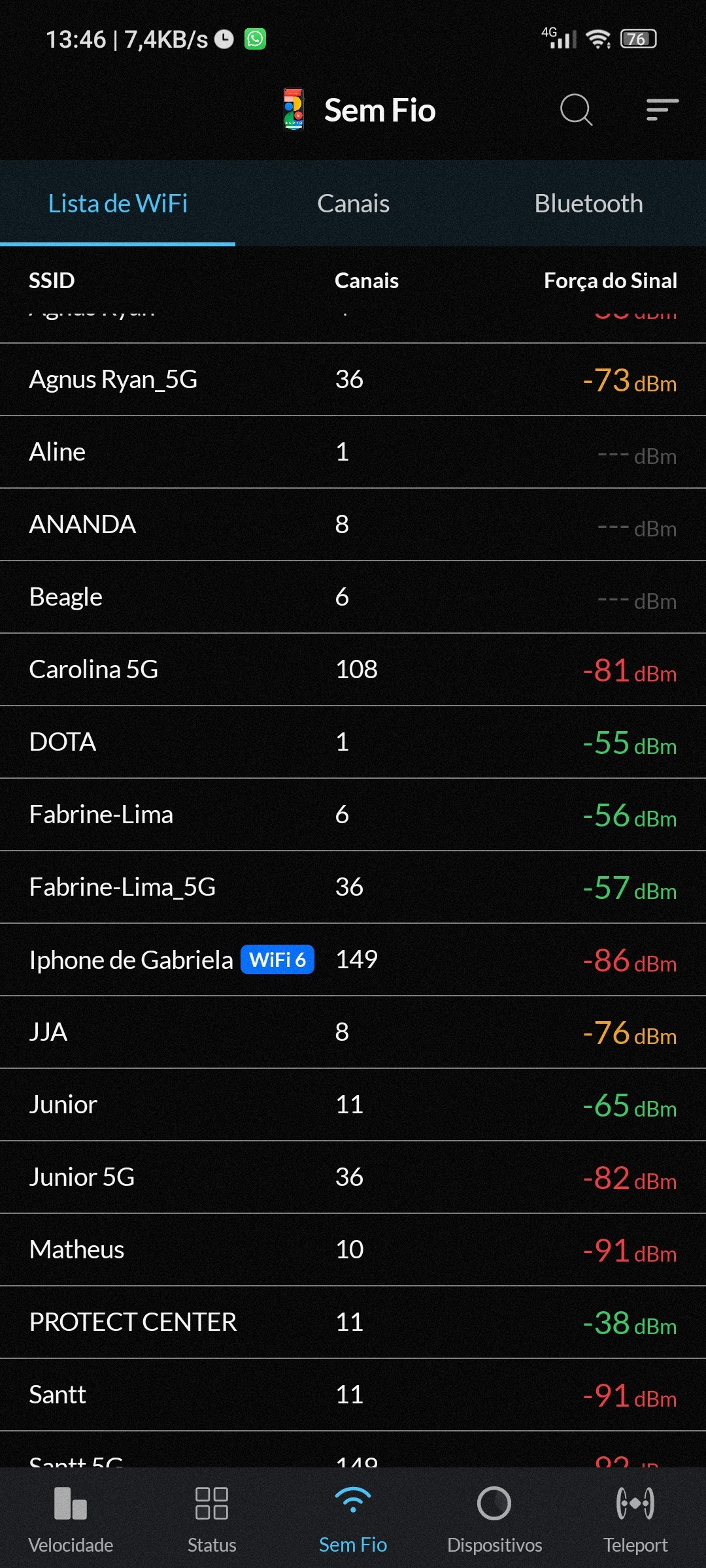
Task: Switch to the Canais tab
Action: point(353,204)
